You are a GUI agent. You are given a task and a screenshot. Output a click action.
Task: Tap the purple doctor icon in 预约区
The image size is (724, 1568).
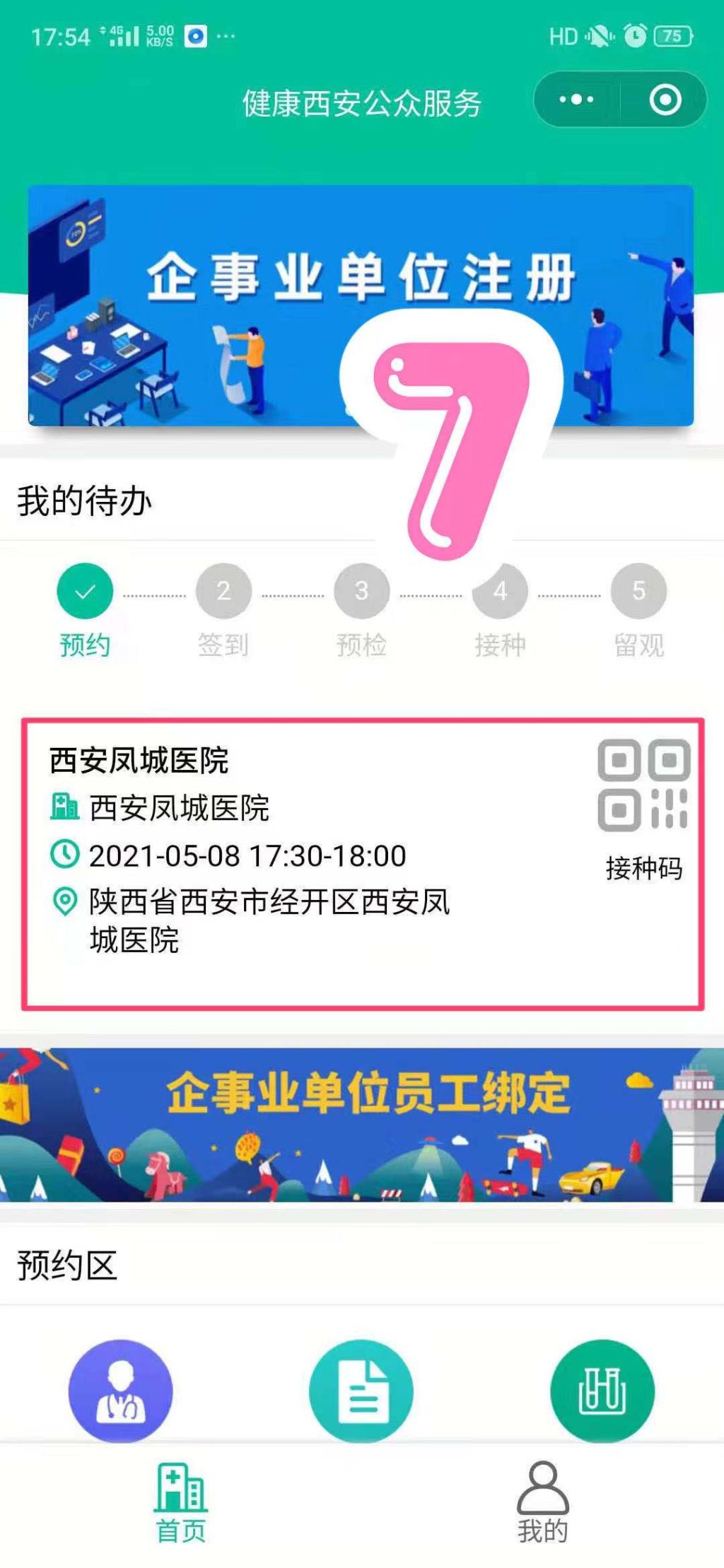[x=120, y=1390]
